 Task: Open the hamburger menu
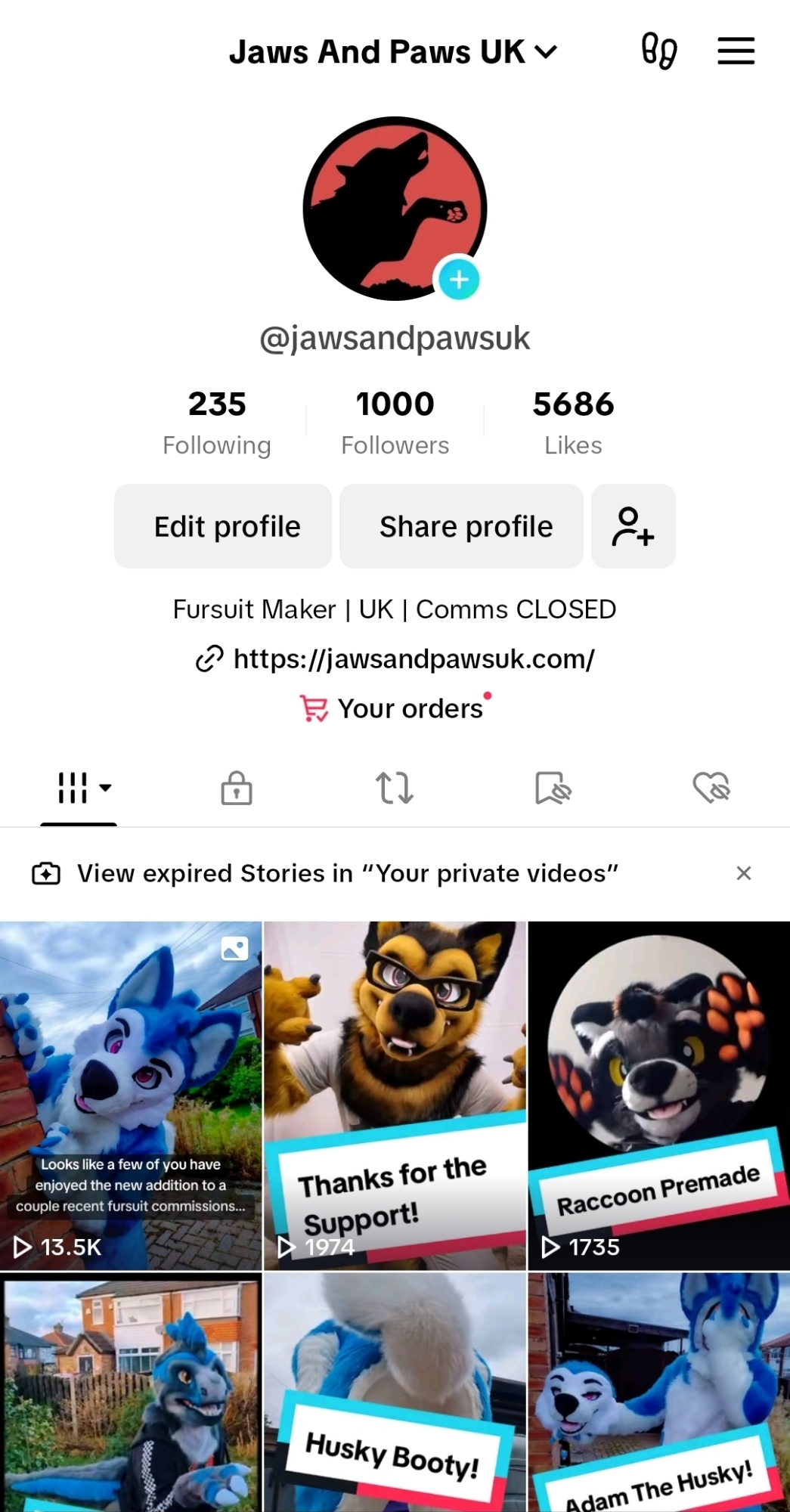click(x=736, y=51)
